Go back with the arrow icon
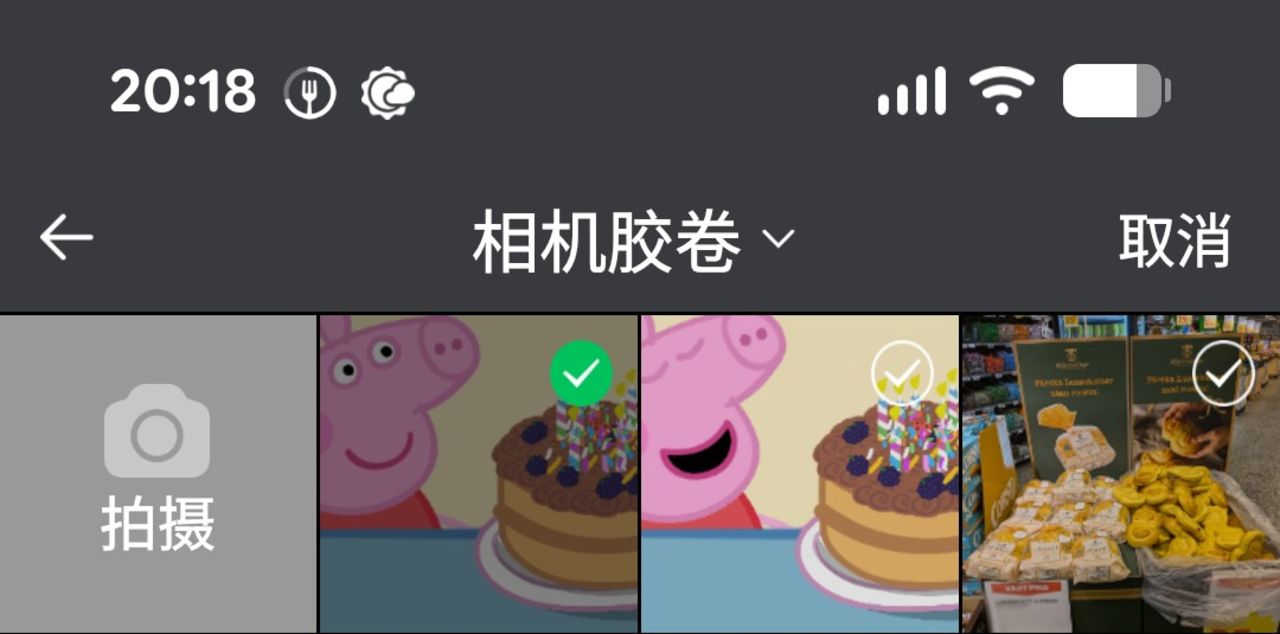This screenshot has height=634, width=1280. point(66,238)
